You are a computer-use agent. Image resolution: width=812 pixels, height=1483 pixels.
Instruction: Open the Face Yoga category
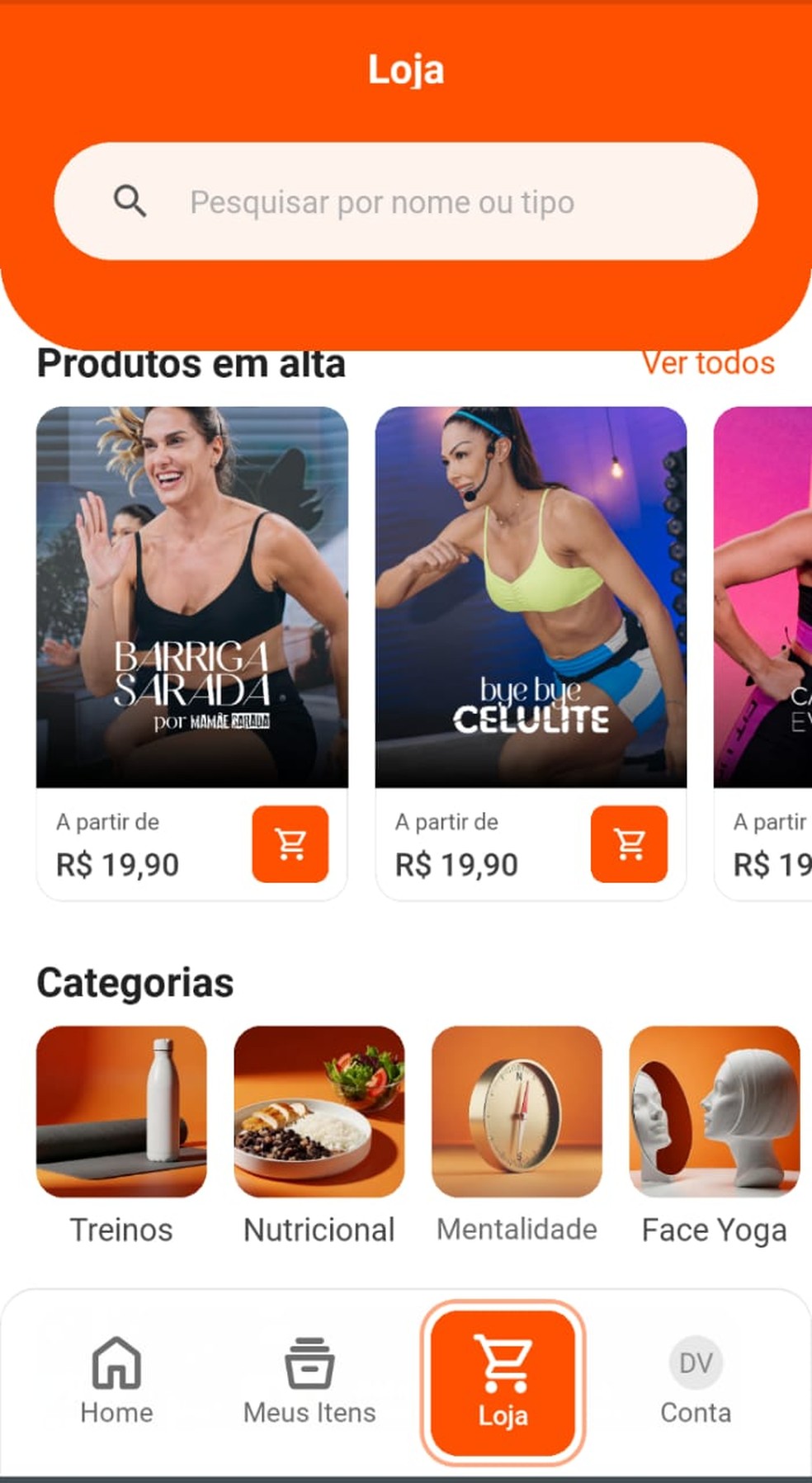point(715,1134)
